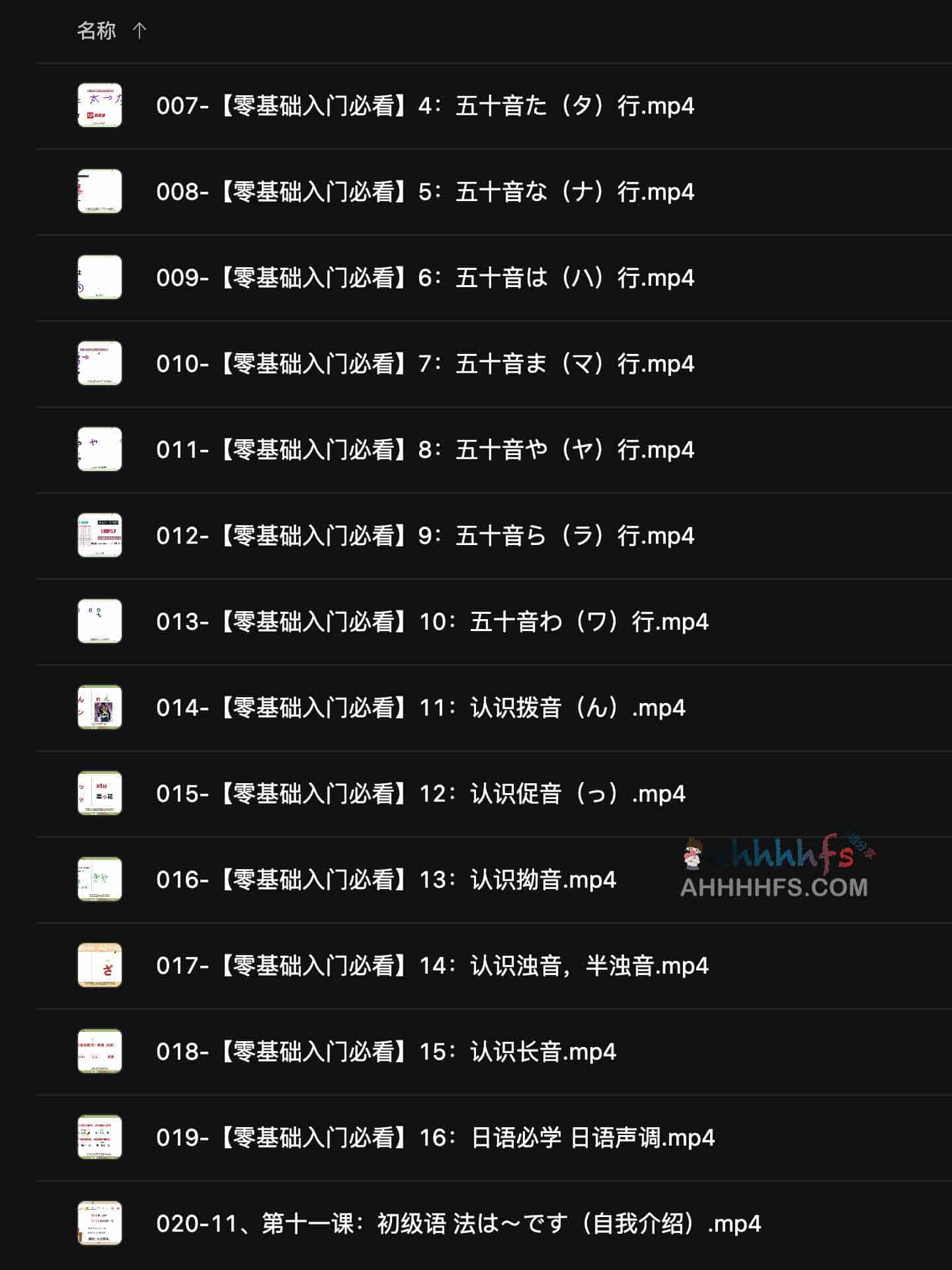This screenshot has width=952, height=1270.
Task: Select file 010 五十音ま（マ）行.mp4
Action: (425, 364)
